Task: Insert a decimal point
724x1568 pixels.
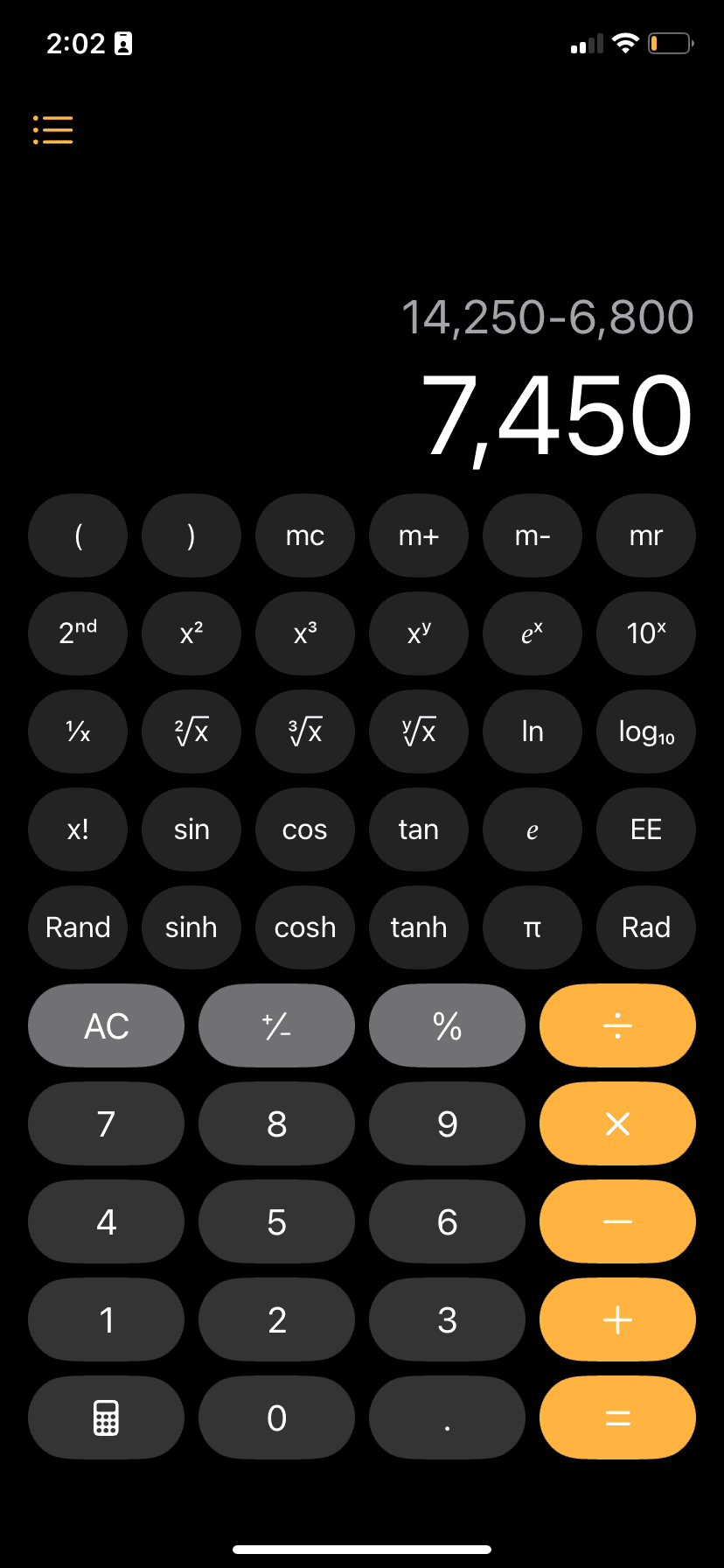Action: (447, 1417)
